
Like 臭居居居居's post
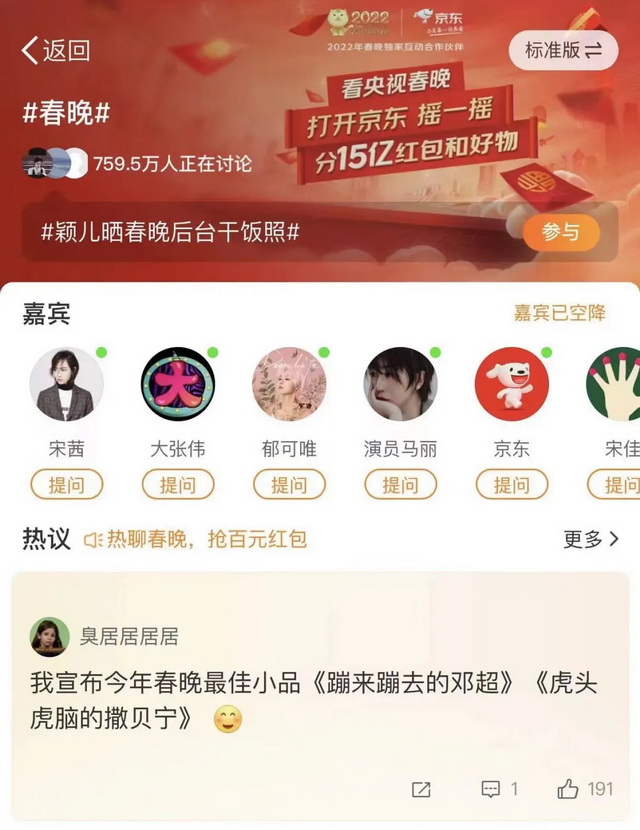(585, 789)
